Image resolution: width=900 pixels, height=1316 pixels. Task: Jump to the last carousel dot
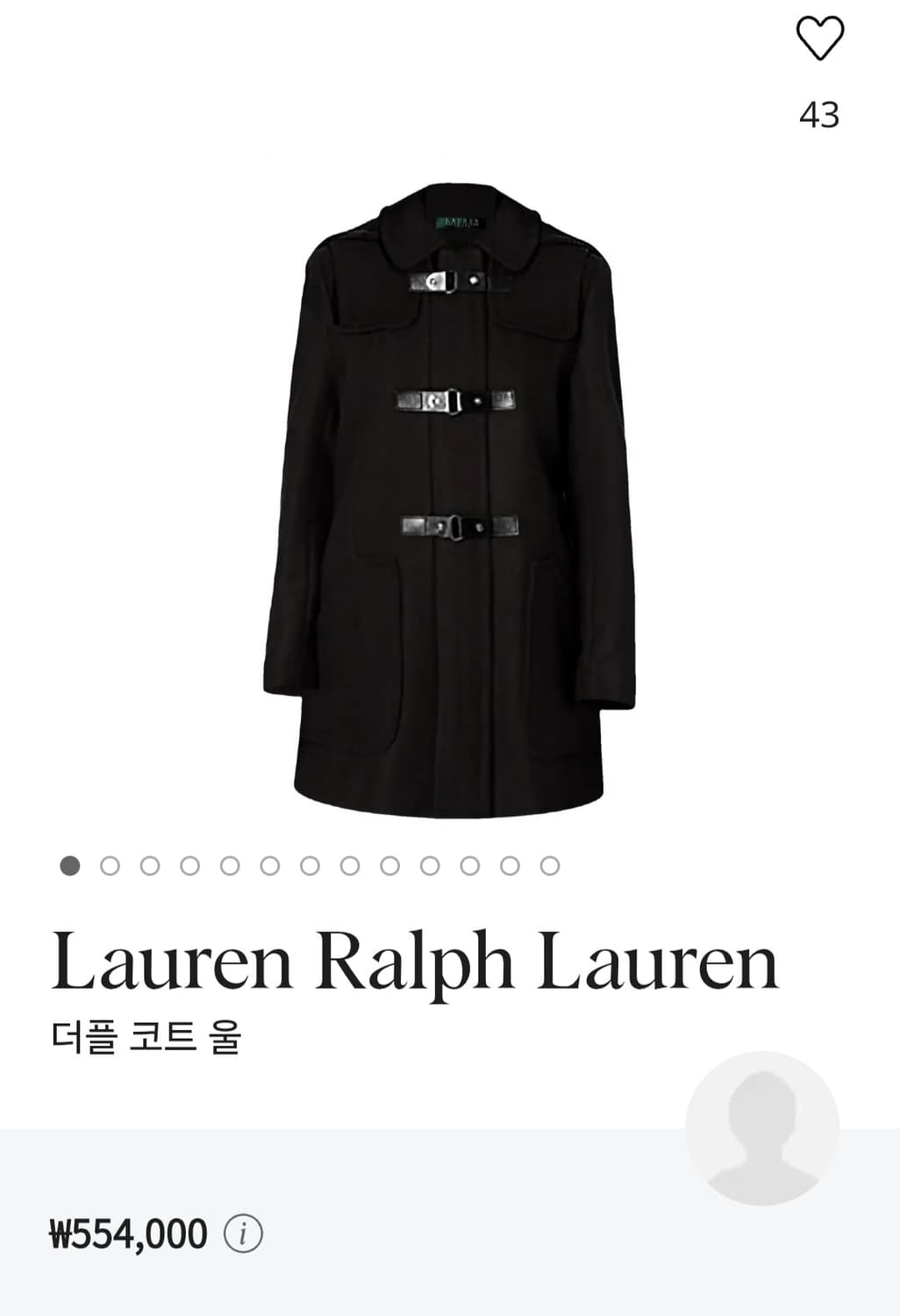548,865
